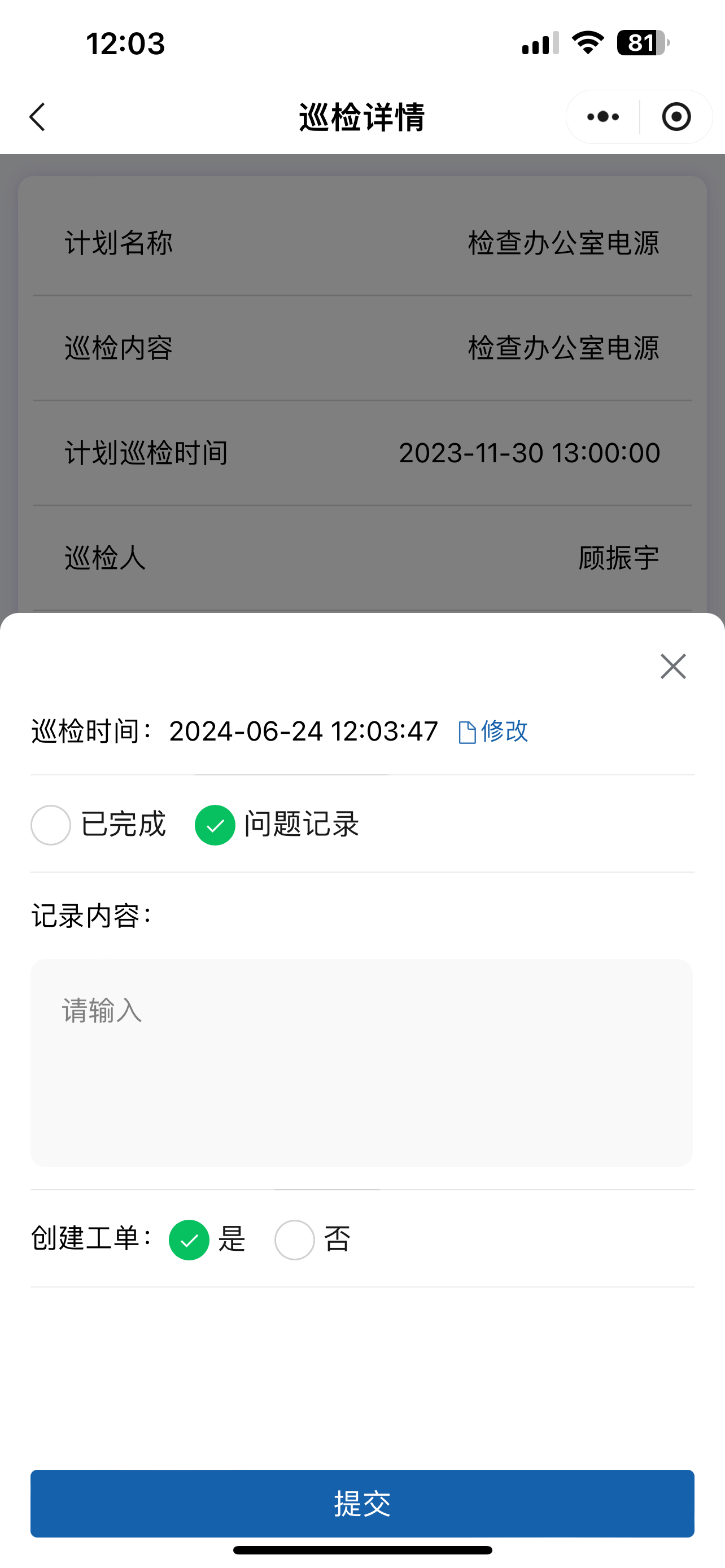Choose 是 for 创建工单

pyautogui.click(x=189, y=1240)
